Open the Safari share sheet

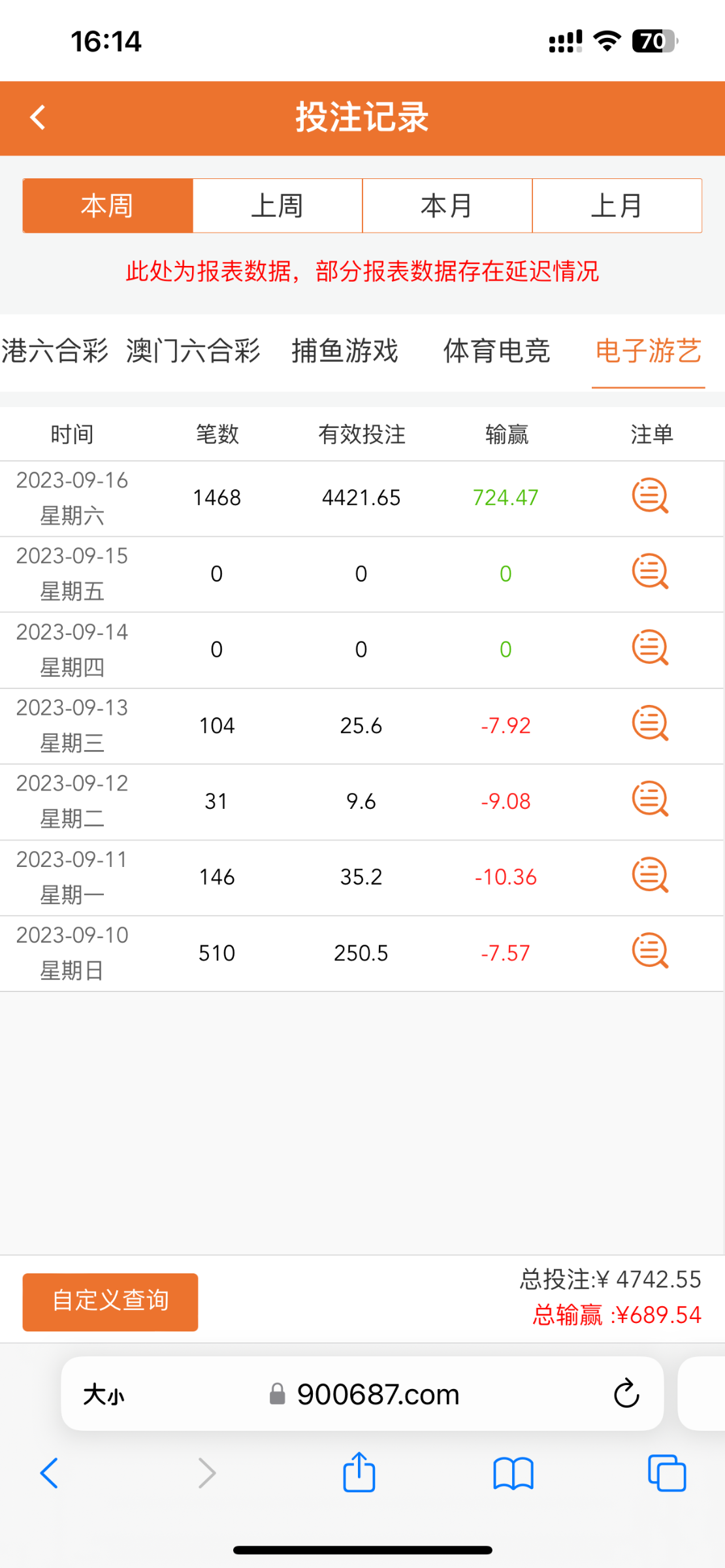359,1473
